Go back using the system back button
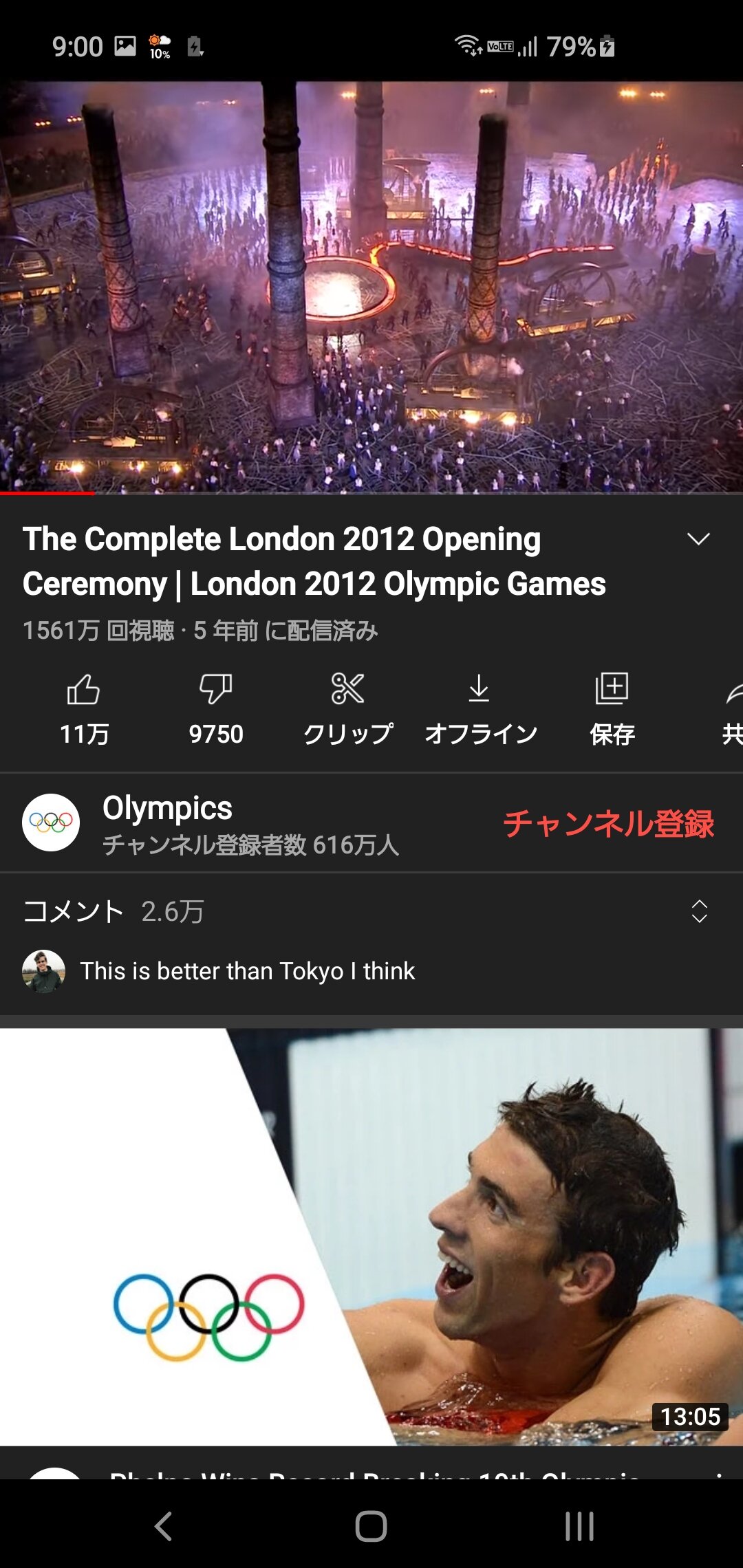 click(163, 1526)
